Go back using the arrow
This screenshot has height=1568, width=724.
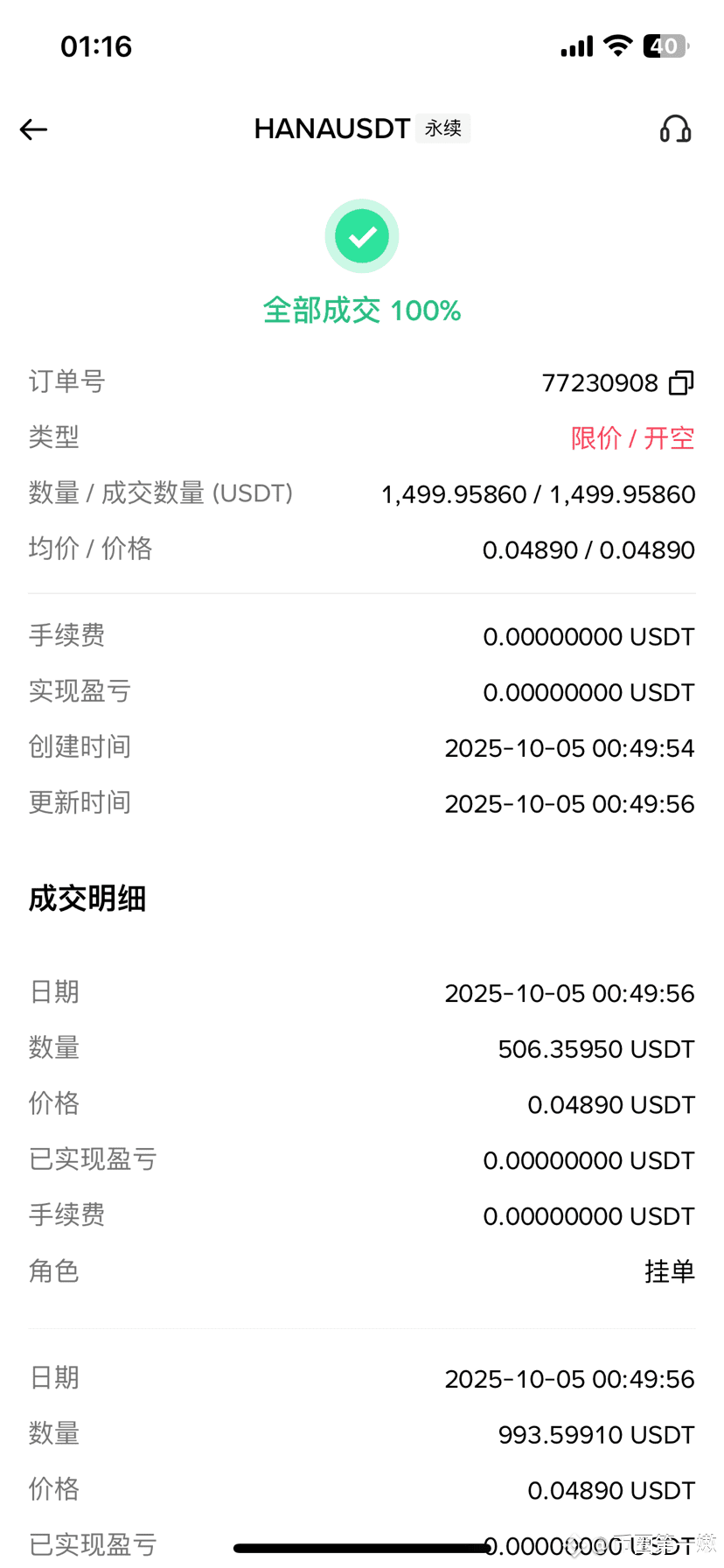click(x=33, y=129)
